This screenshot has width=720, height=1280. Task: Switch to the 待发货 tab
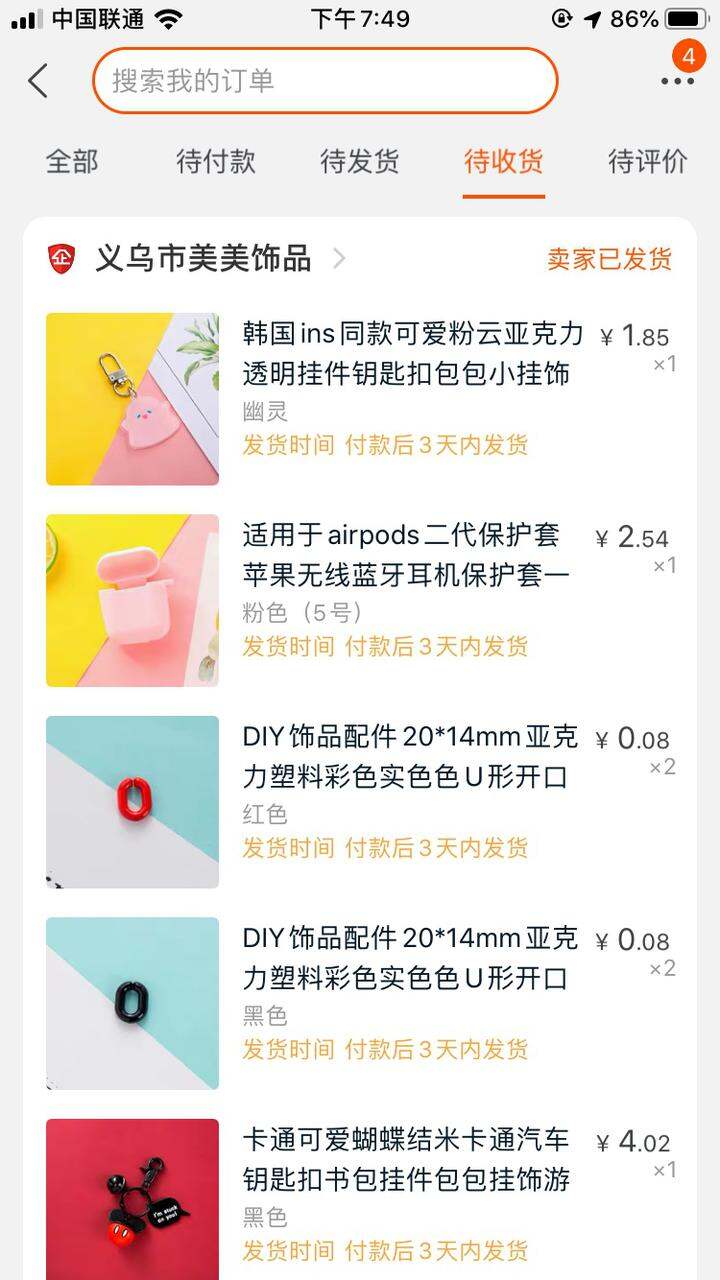360,161
